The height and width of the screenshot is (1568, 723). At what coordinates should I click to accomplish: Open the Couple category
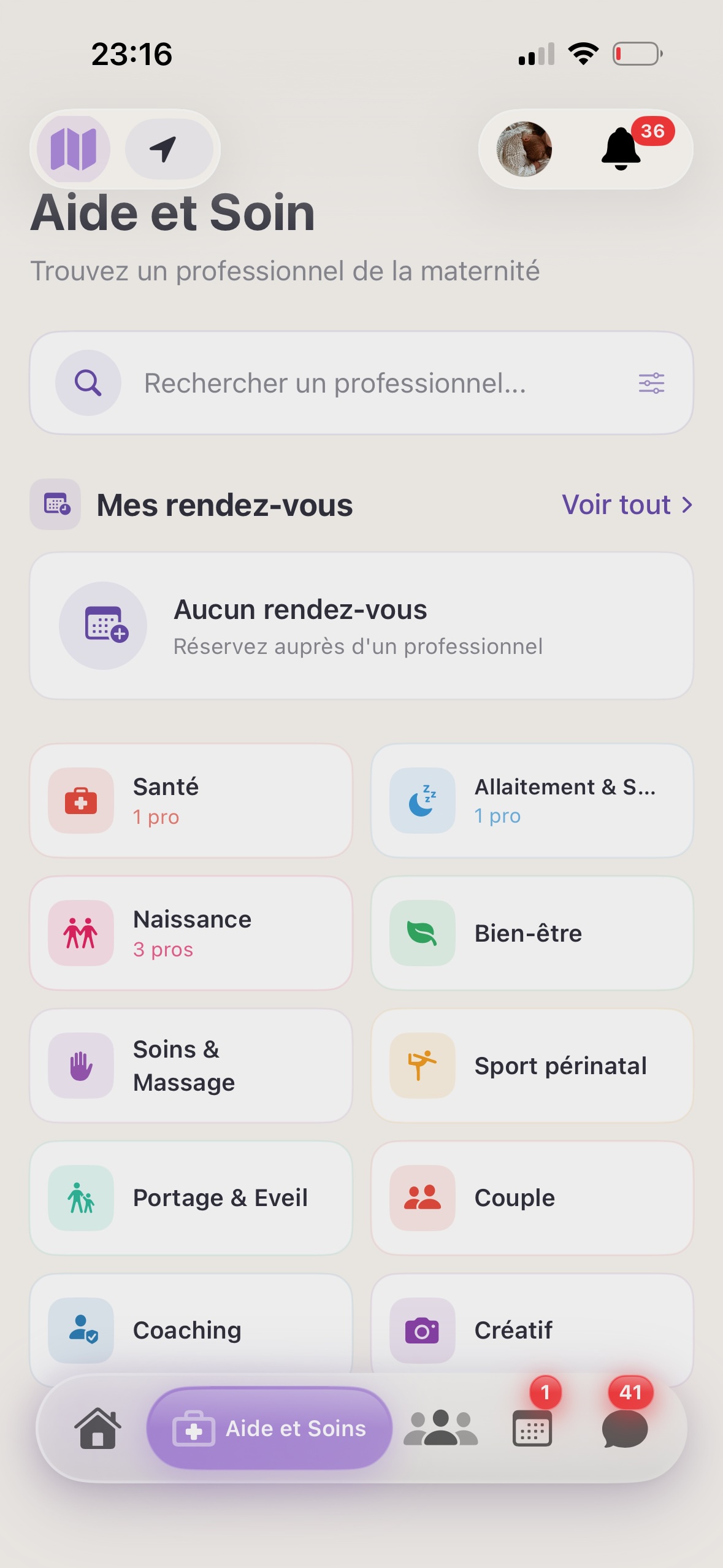pos(532,1198)
